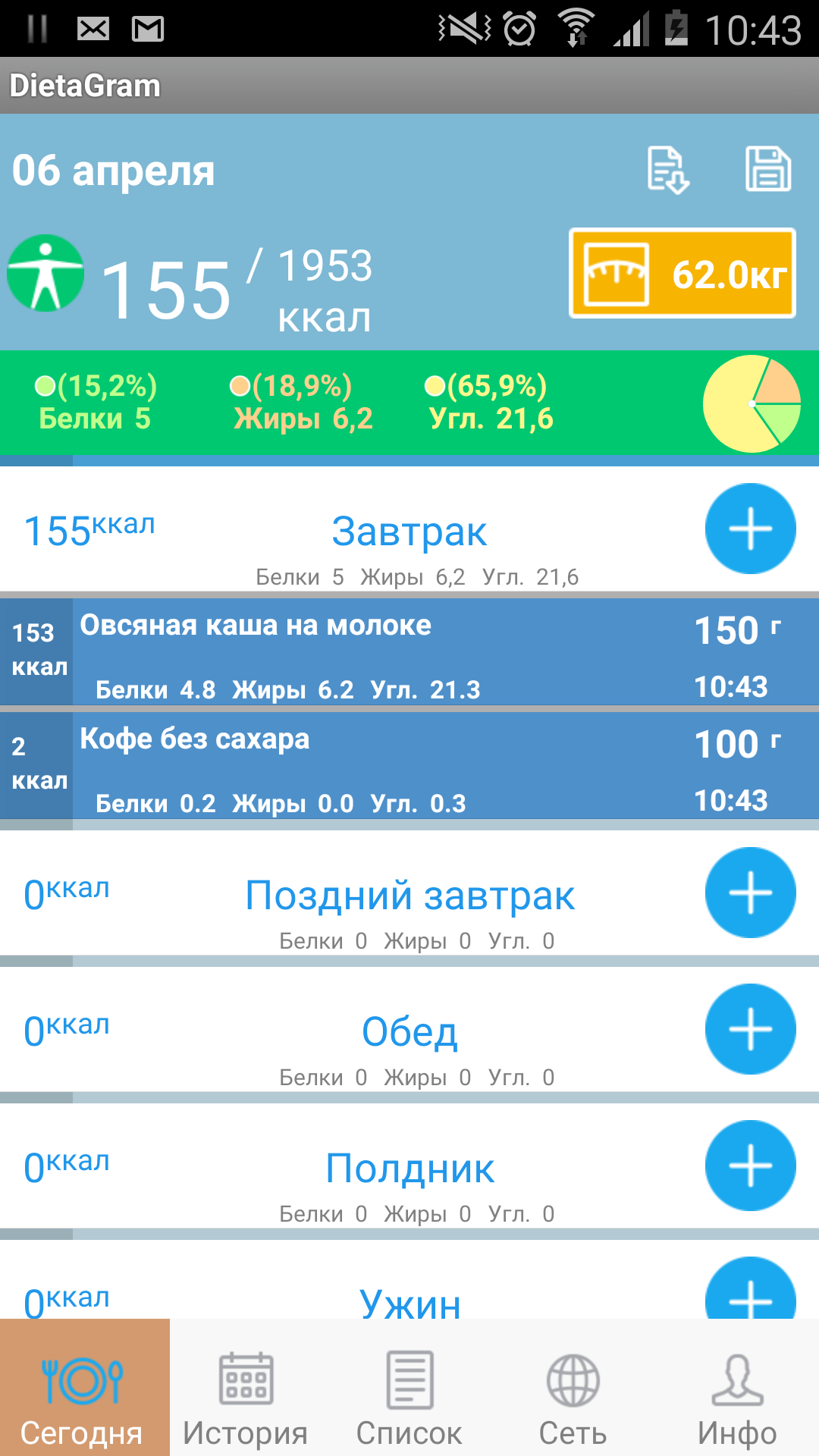Open the Инфо tab

click(x=737, y=1395)
